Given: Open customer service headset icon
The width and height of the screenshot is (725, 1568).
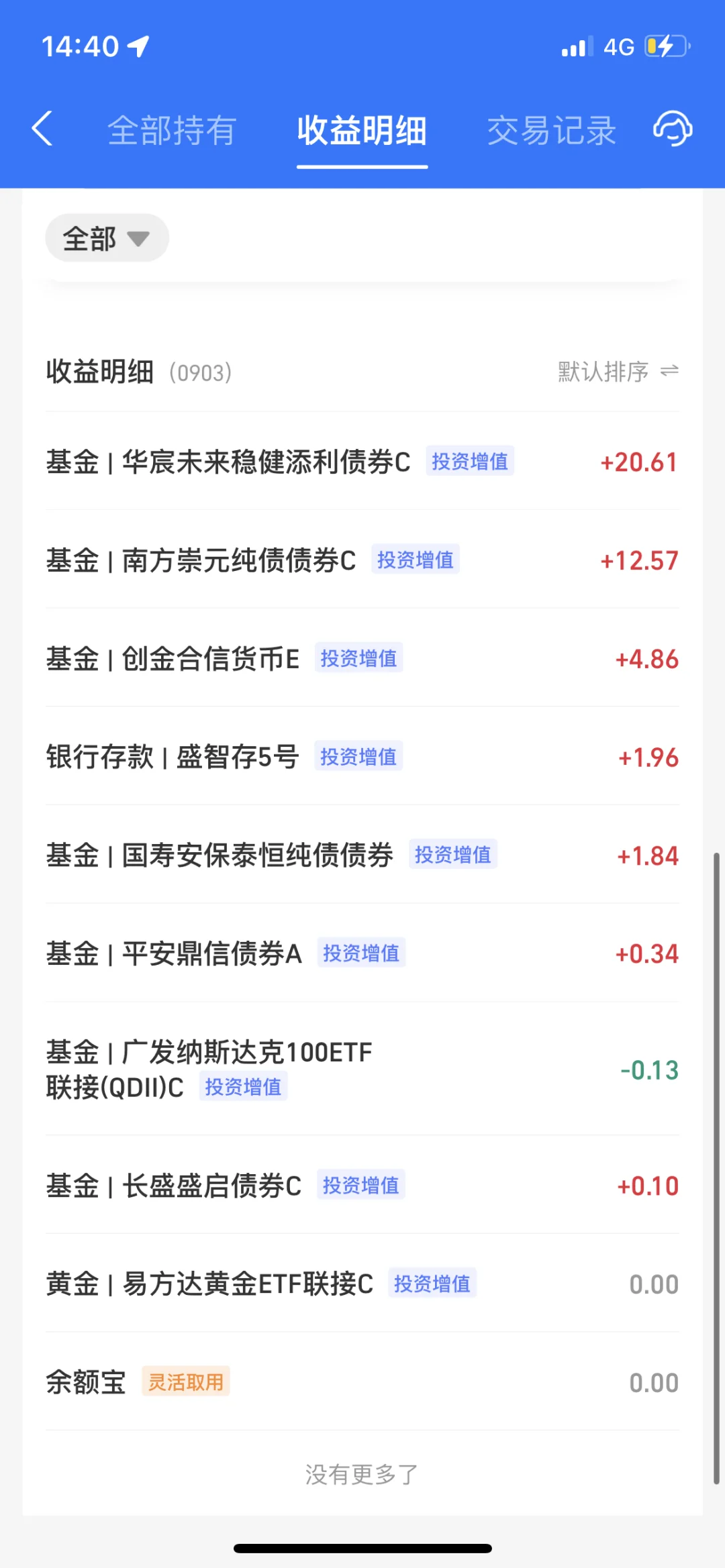Looking at the screenshot, I should coord(673,129).
